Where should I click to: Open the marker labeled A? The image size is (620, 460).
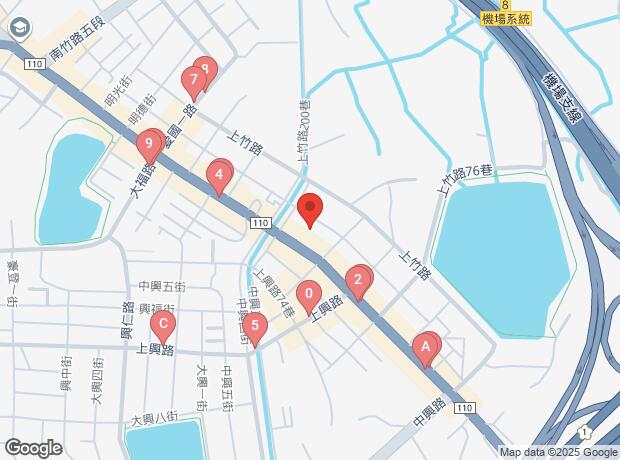[x=424, y=348]
